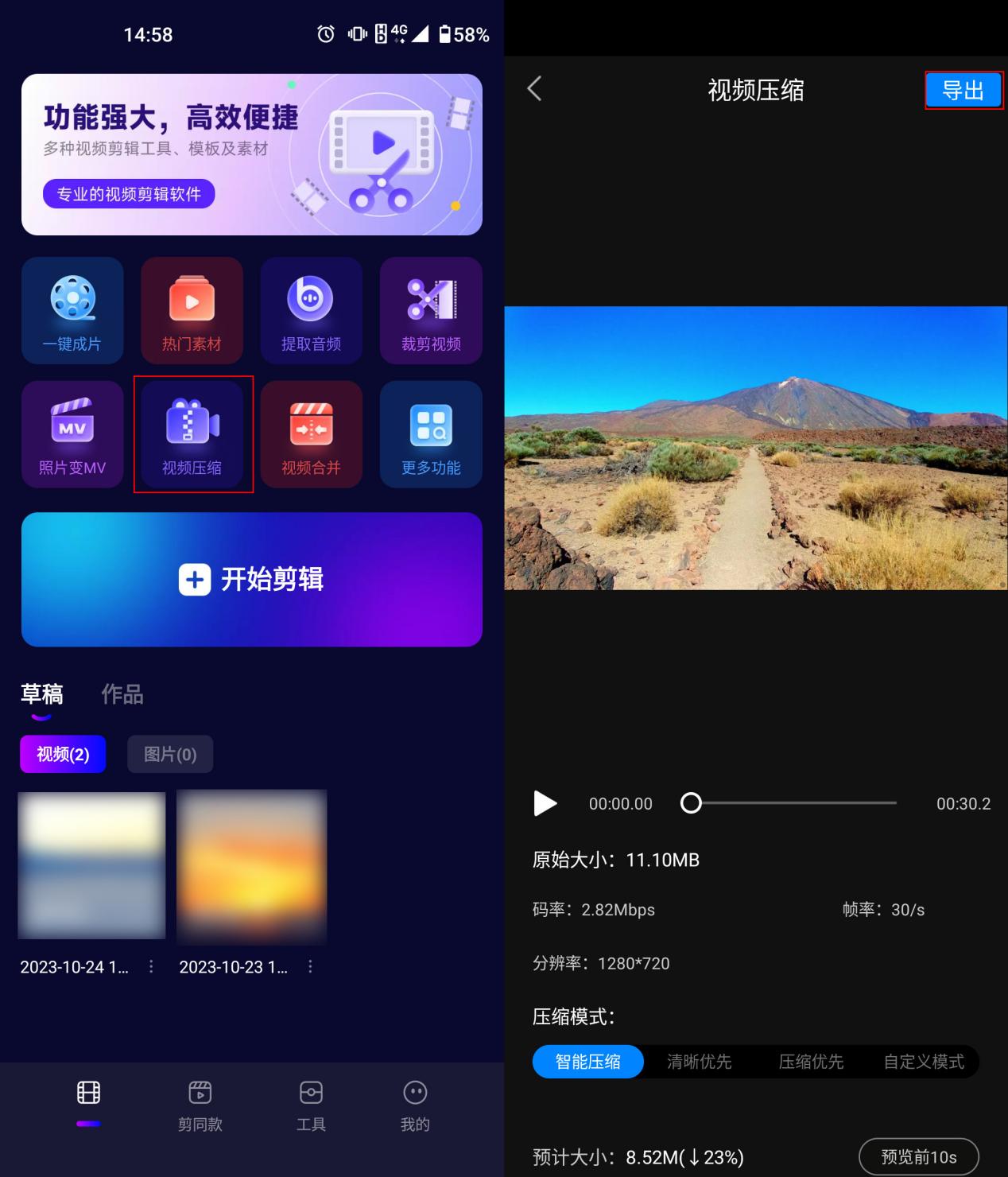This screenshot has width=1008, height=1177.
Task: Open the 裁剪视频 tool
Action: [430, 310]
